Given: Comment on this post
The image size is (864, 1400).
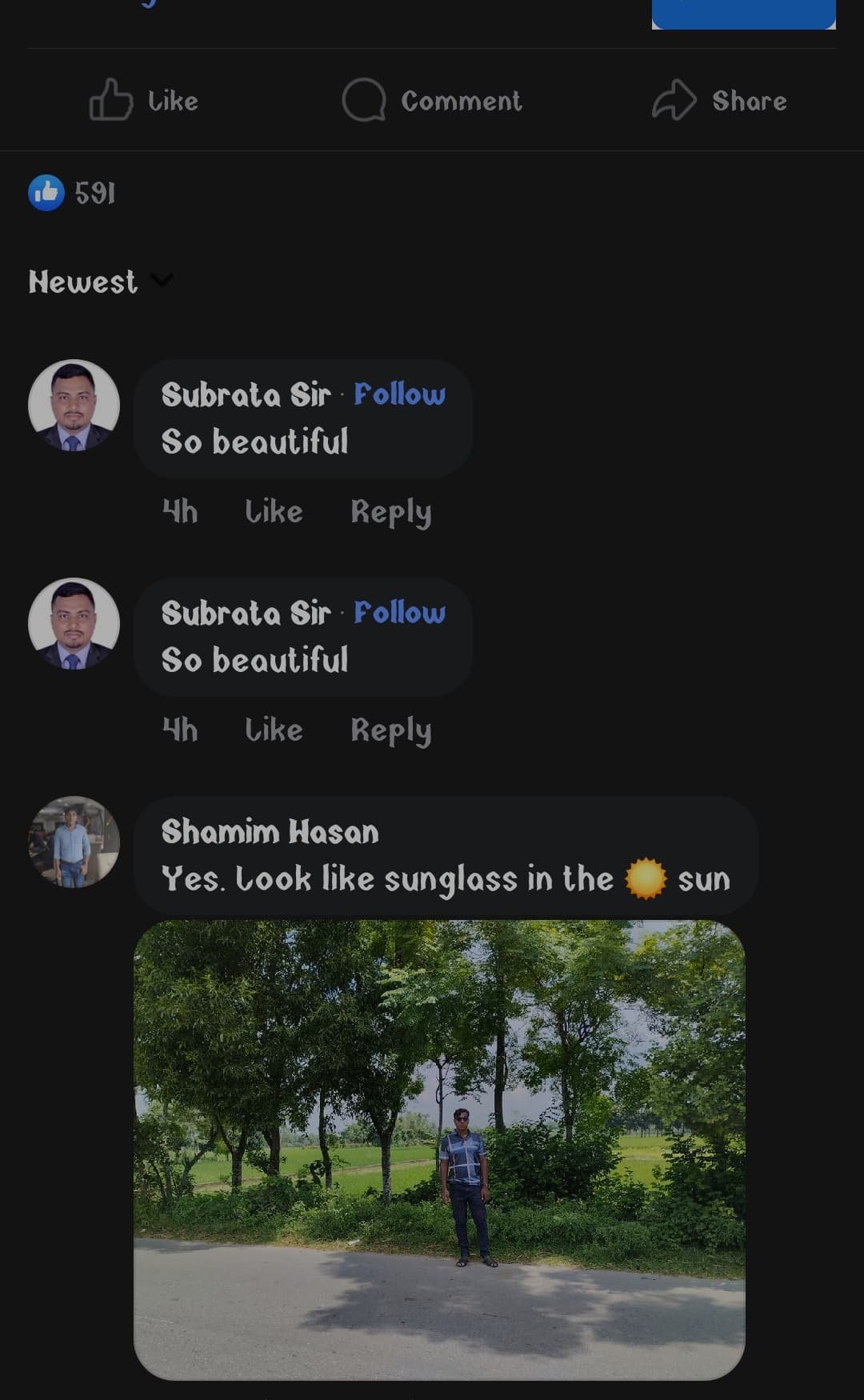Looking at the screenshot, I should point(432,101).
